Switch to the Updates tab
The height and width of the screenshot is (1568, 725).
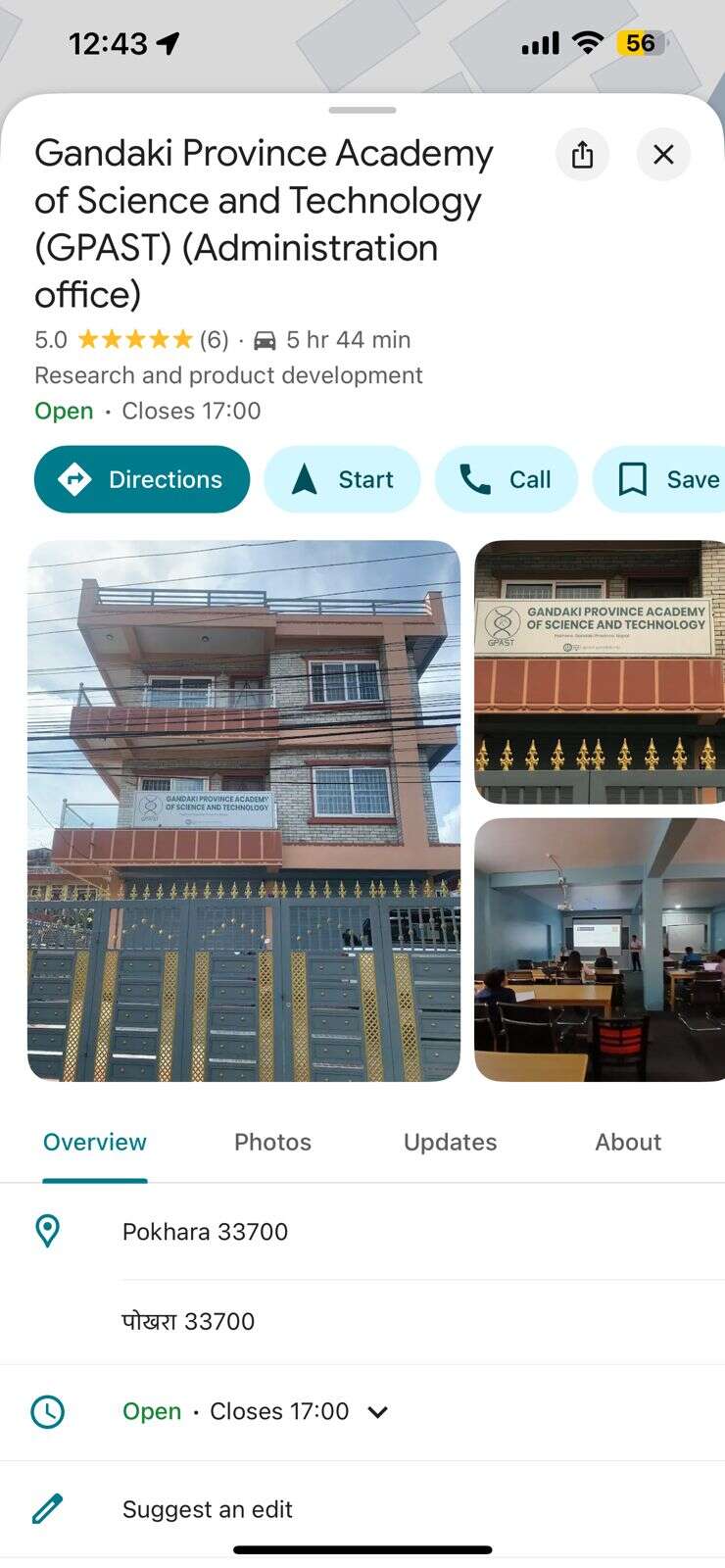tap(451, 1142)
